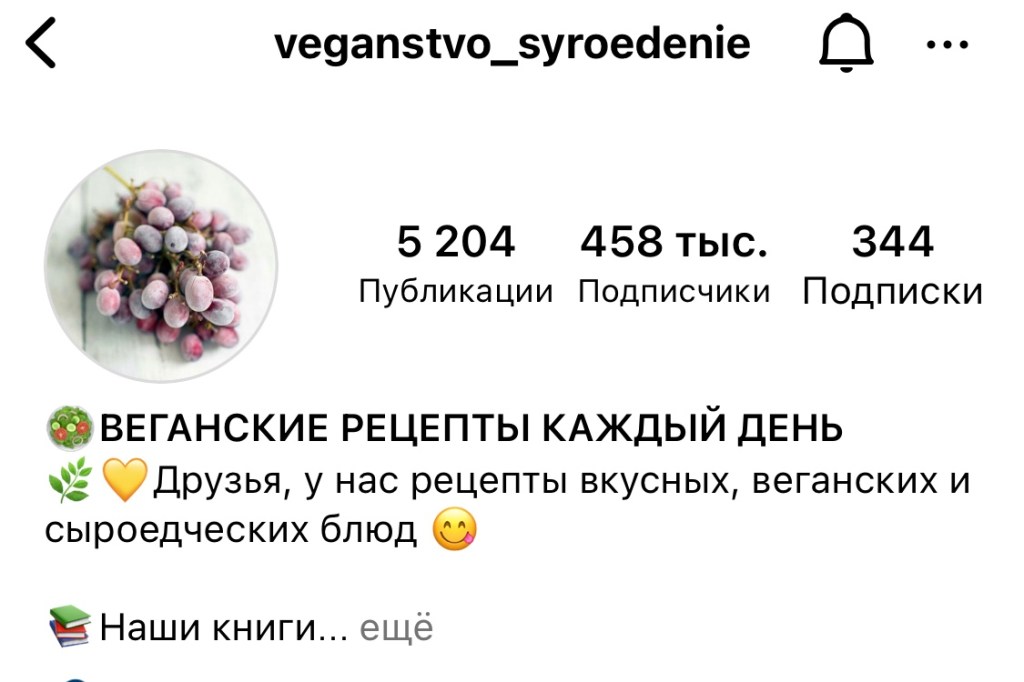Open the notifications bell for this profile
Image resolution: width=1024 pixels, height=682 pixels.
(x=846, y=46)
